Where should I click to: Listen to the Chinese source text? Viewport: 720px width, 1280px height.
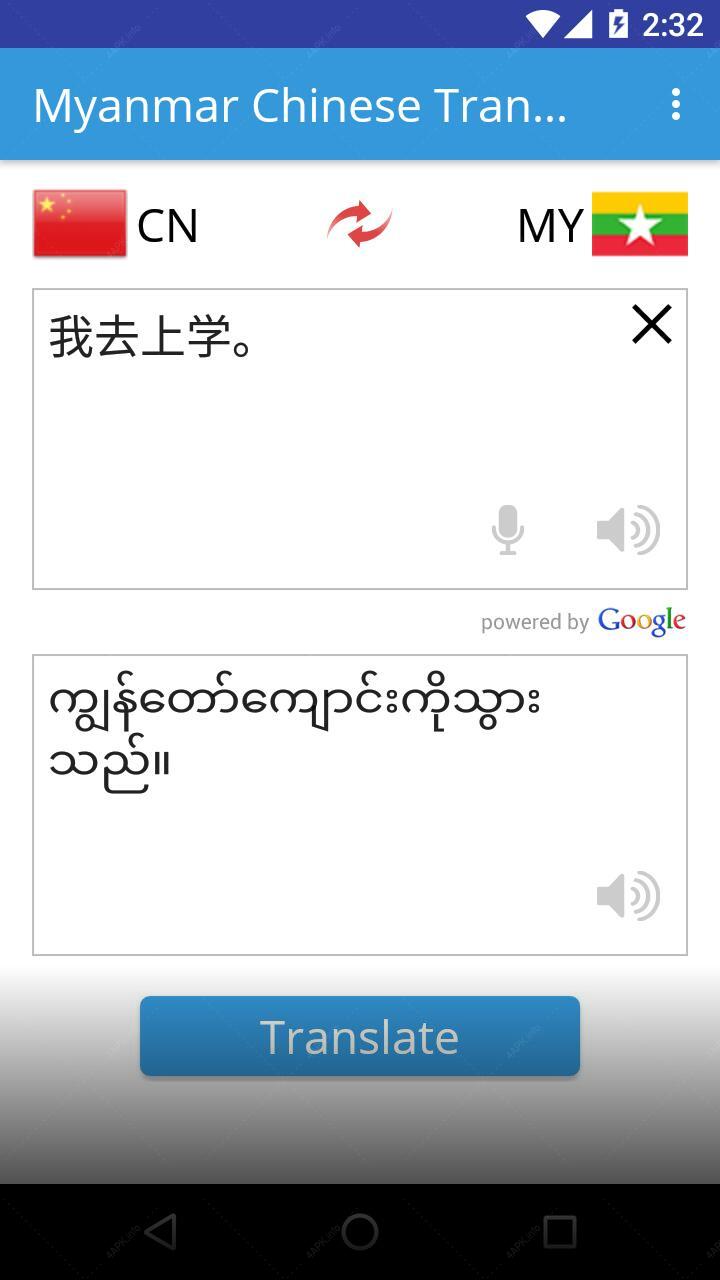[628, 530]
